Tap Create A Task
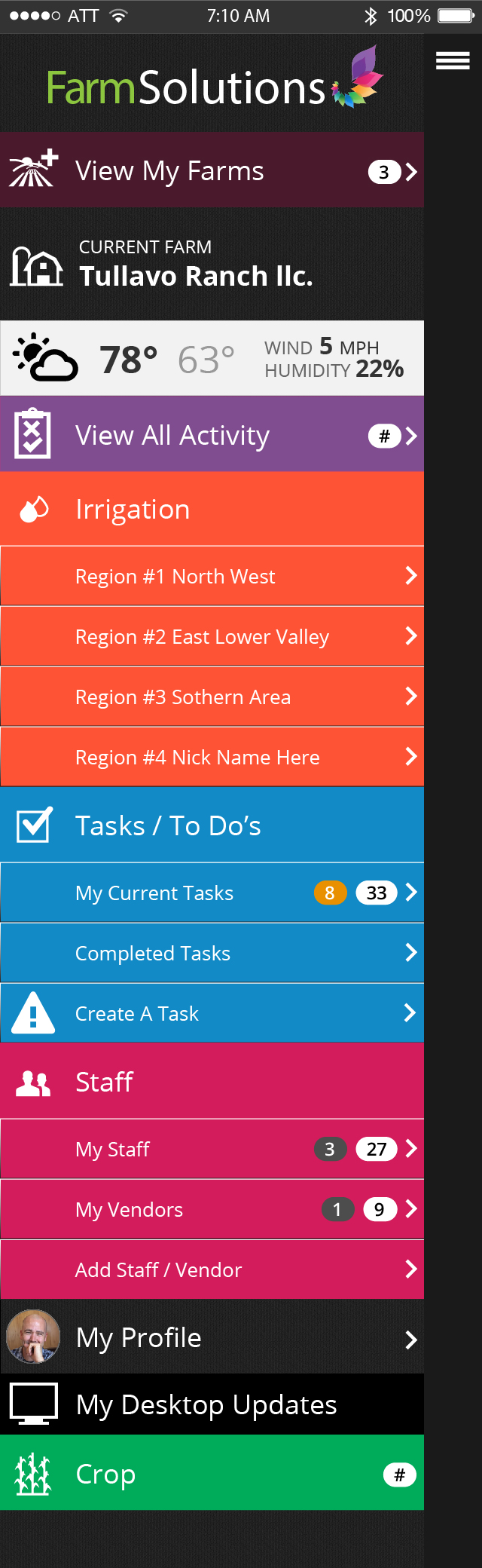Viewport: 482px width, 1568px height. pyautogui.click(x=212, y=1014)
